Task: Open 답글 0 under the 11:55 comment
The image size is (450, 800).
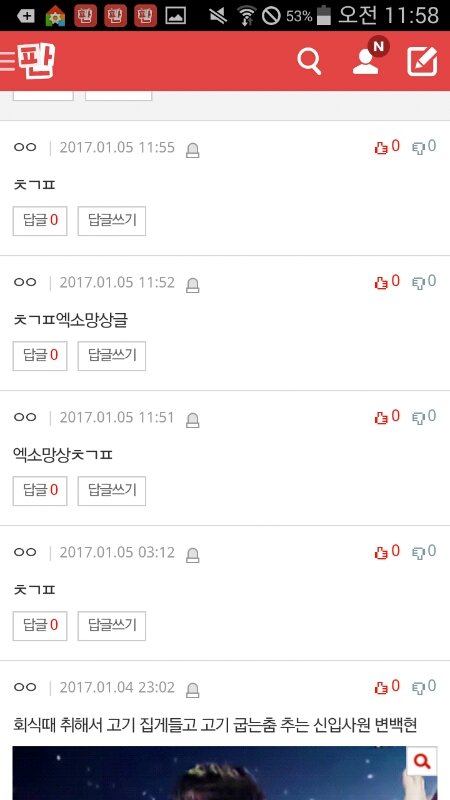Action: [x=40, y=221]
